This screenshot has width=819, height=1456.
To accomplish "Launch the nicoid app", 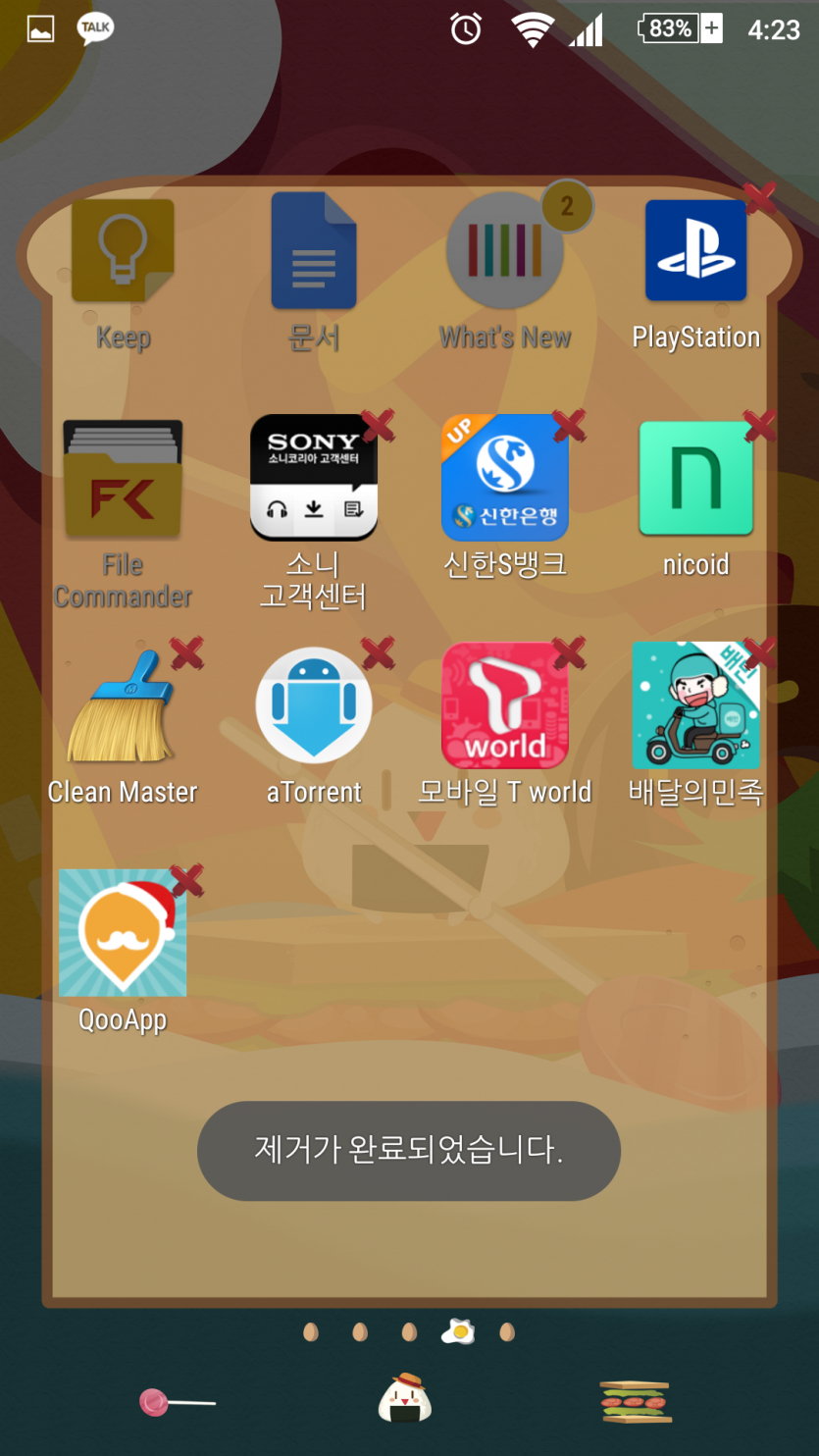I will pyautogui.click(x=695, y=478).
